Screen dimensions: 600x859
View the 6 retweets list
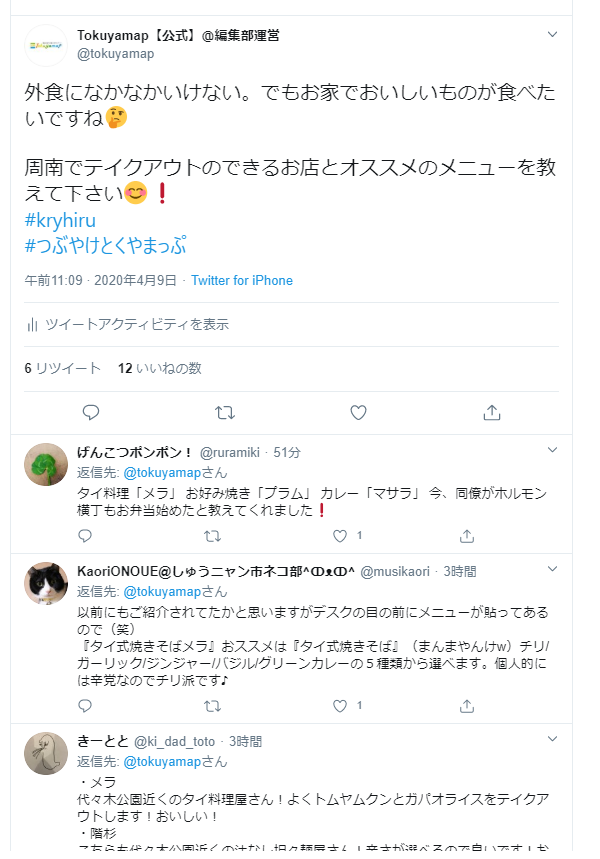pyautogui.click(x=63, y=368)
